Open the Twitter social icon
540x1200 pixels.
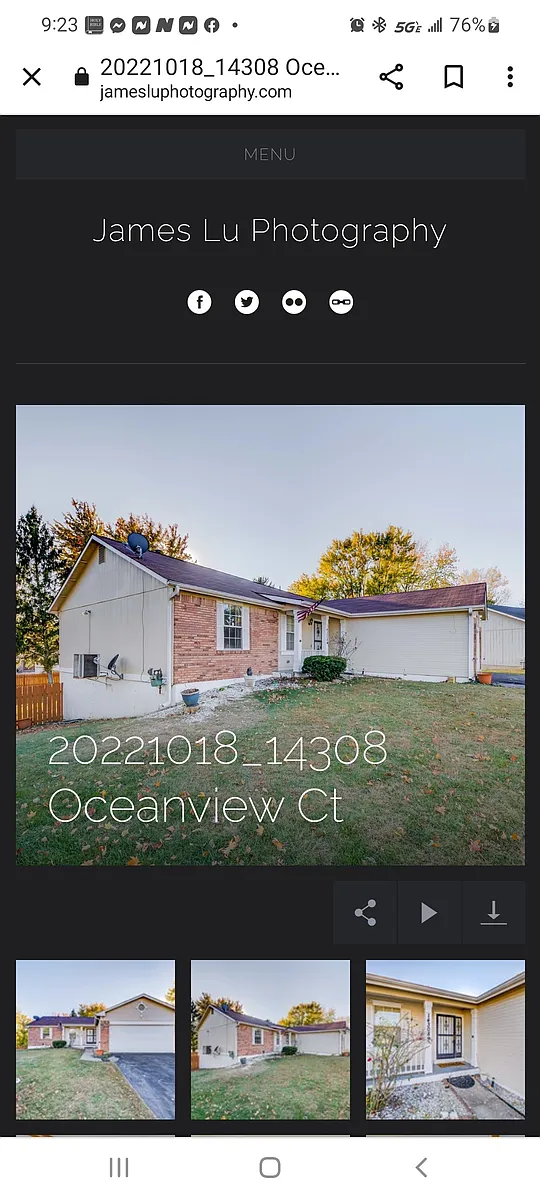[x=247, y=302]
